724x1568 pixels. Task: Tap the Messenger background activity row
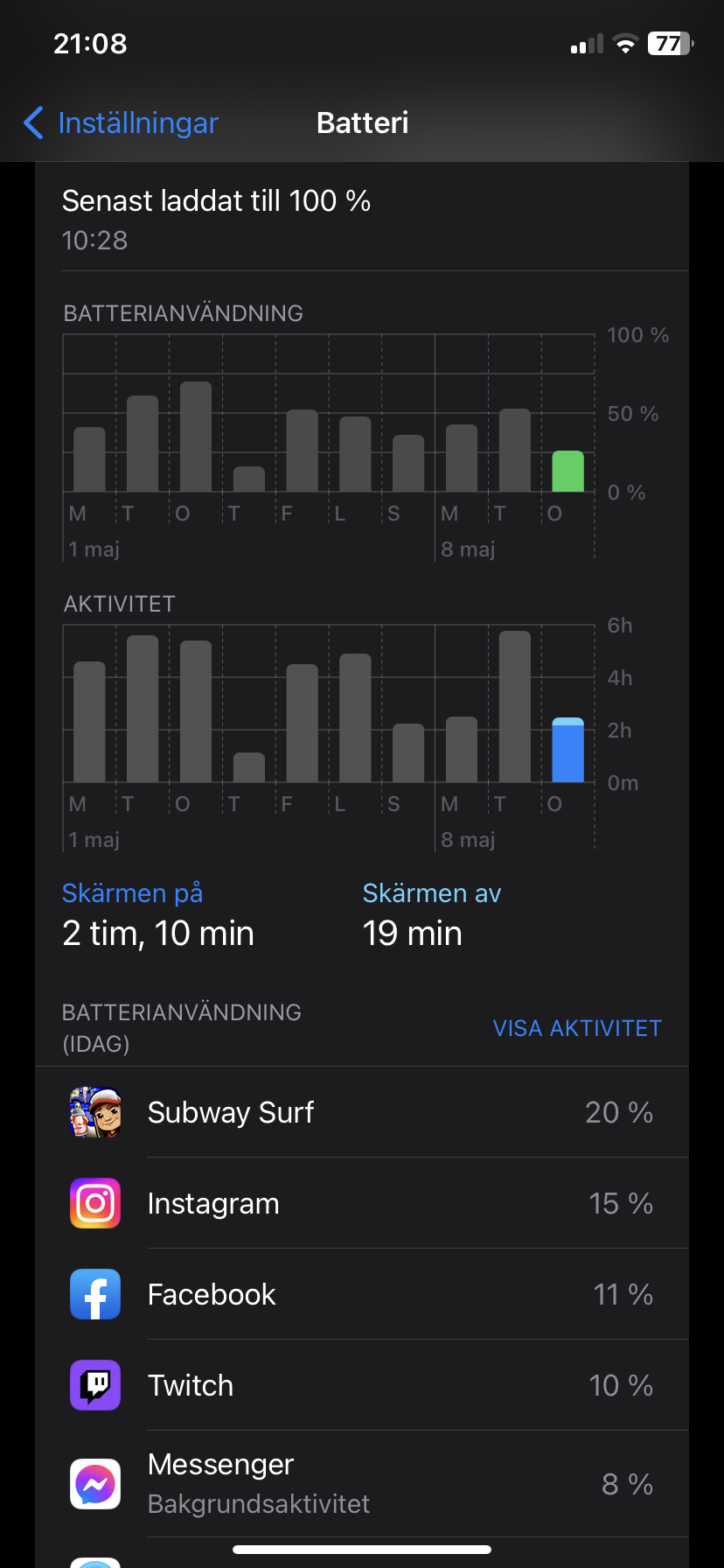click(x=362, y=1483)
